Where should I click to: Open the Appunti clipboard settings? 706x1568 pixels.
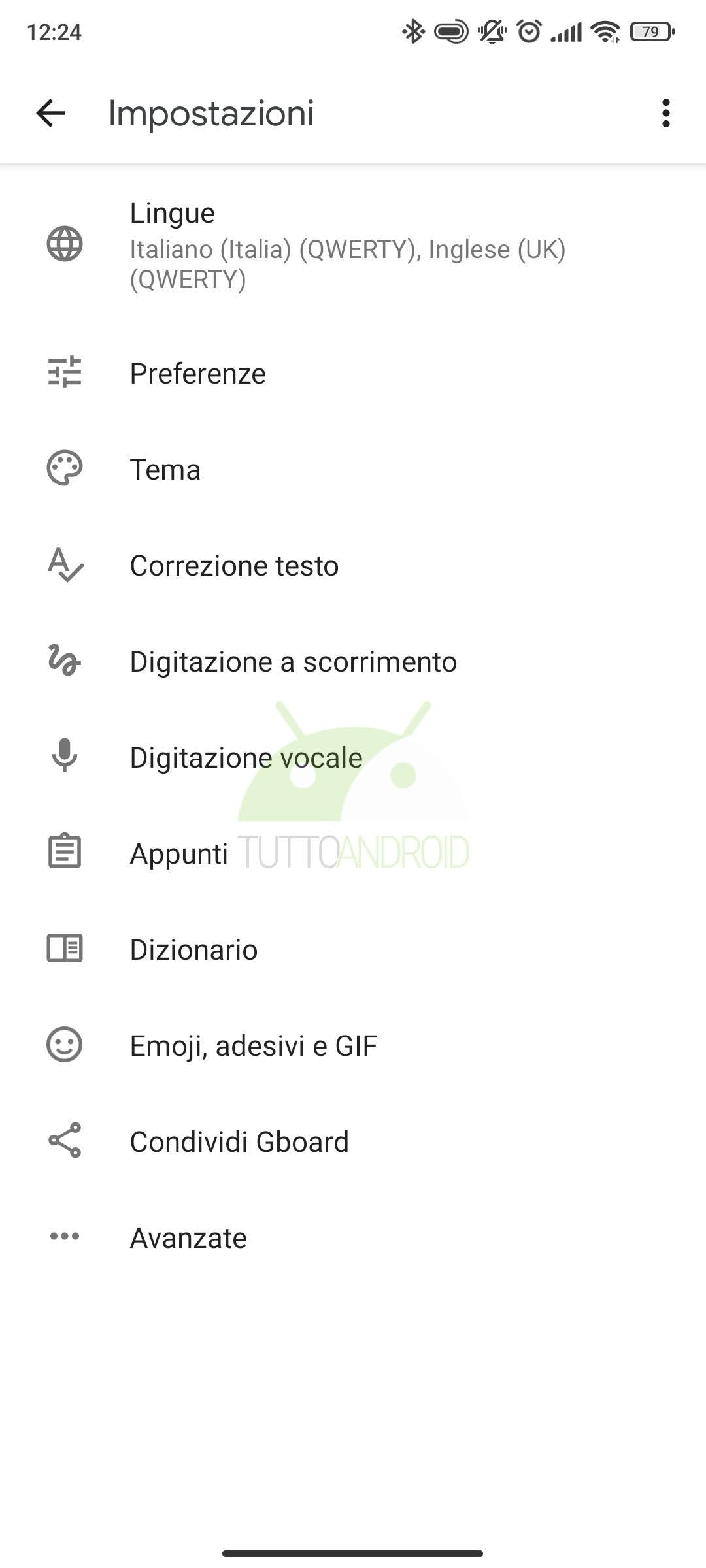(178, 854)
